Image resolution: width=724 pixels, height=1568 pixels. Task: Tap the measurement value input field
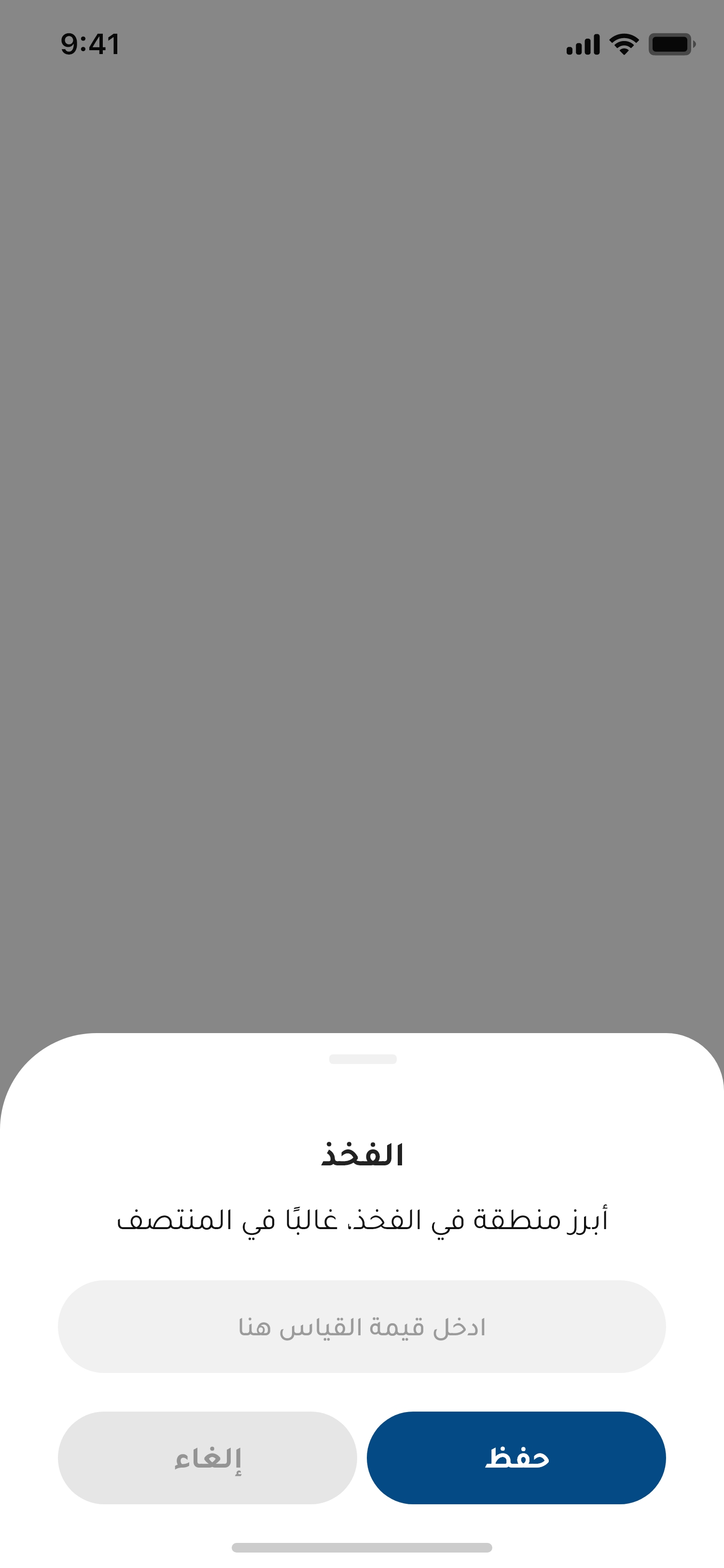362,1326
